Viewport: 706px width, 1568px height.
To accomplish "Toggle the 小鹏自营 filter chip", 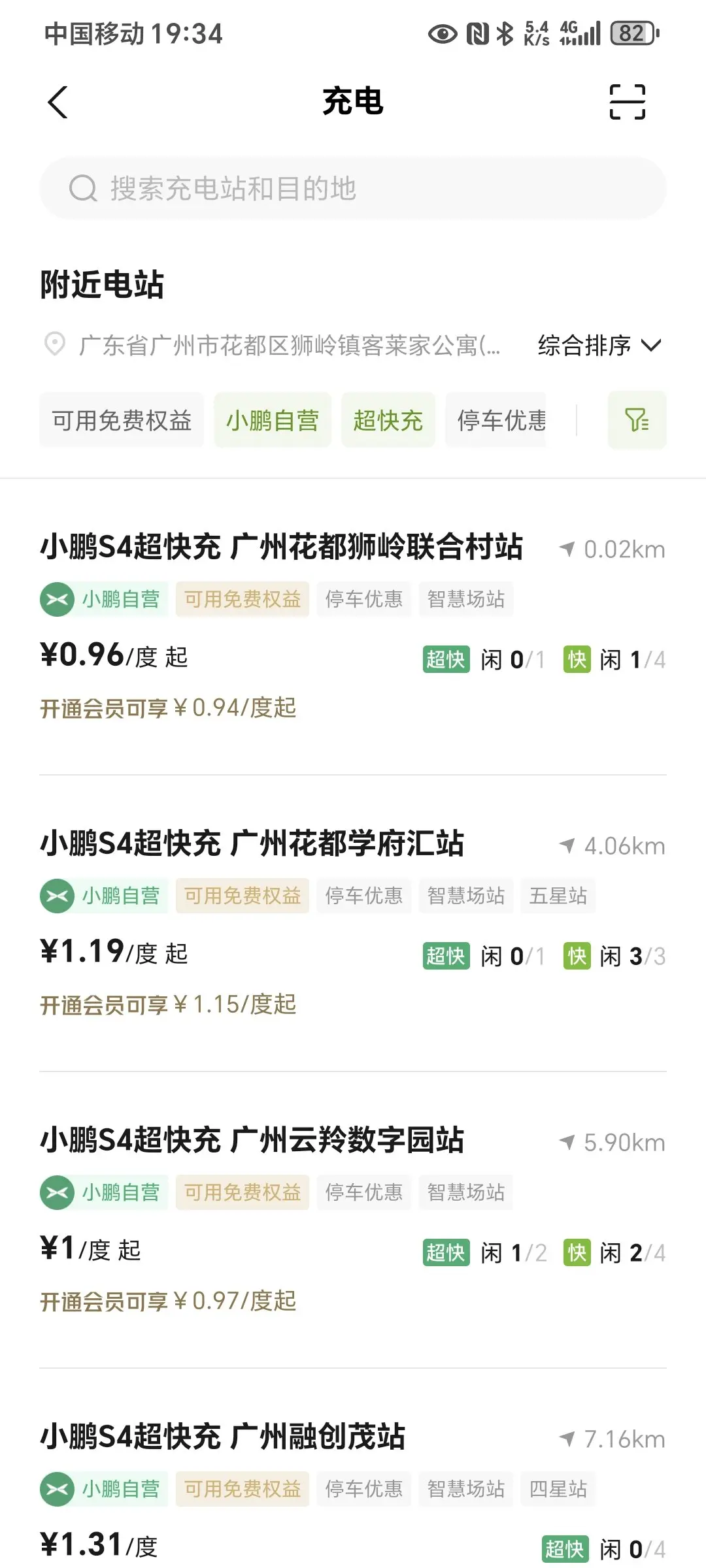I will pos(273,420).
